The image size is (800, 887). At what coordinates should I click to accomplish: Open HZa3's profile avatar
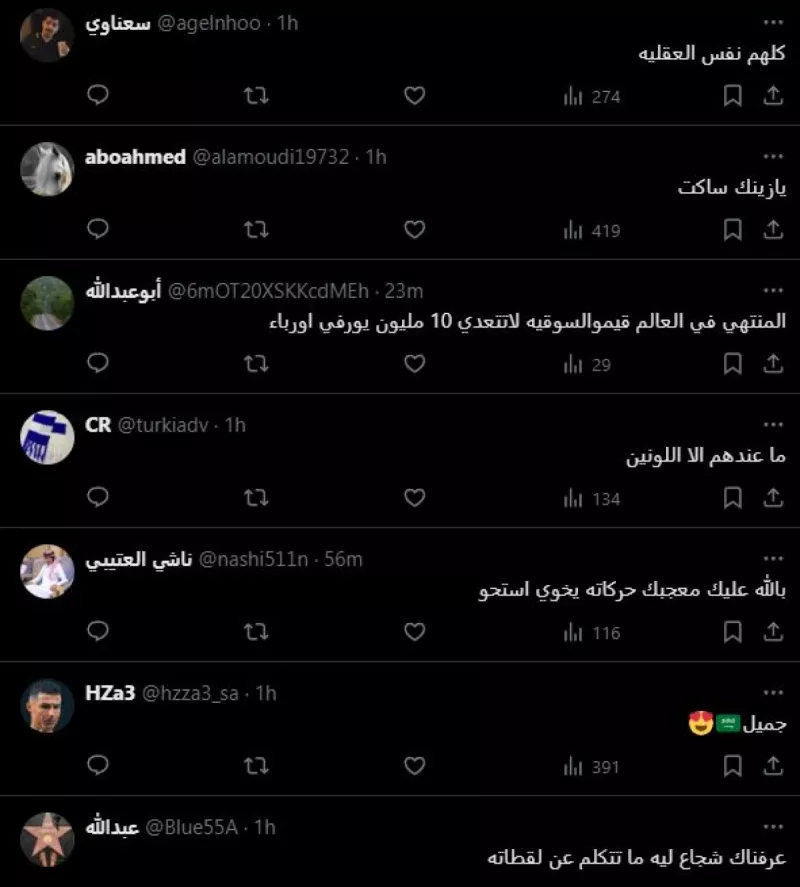click(x=47, y=706)
